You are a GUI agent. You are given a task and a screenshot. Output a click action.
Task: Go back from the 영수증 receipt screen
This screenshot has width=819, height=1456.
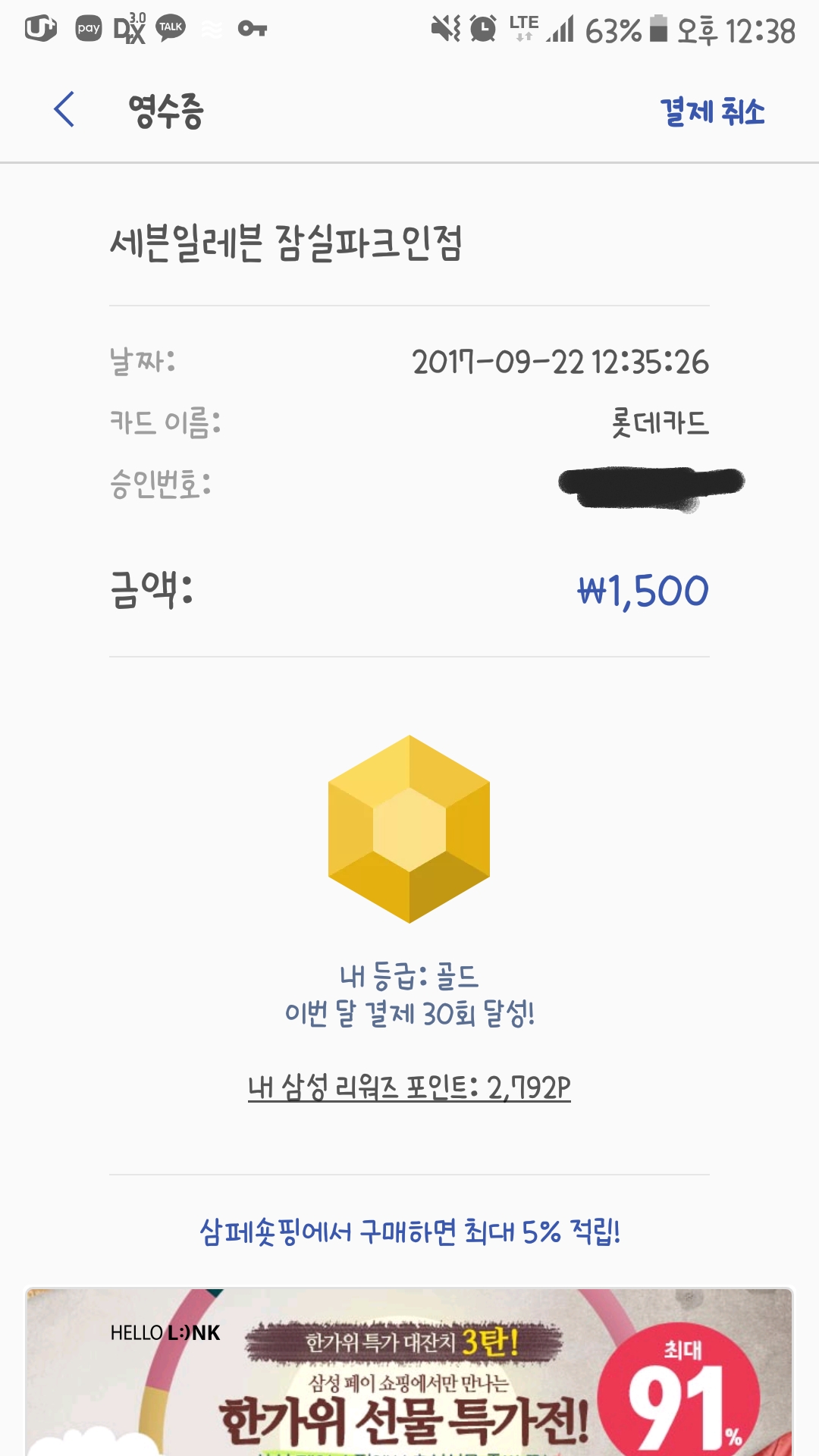(65, 110)
